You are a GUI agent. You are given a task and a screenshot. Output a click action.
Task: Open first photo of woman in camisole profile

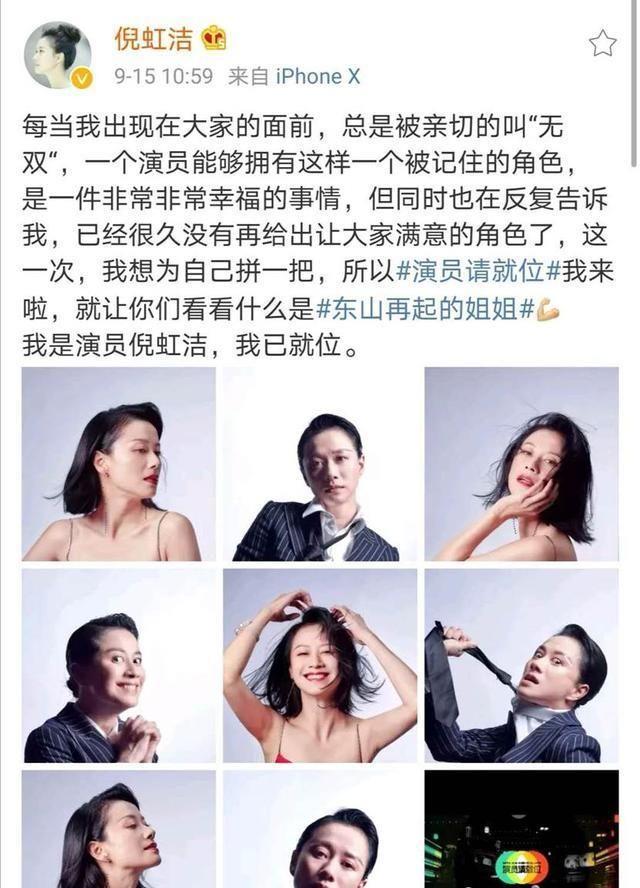pos(118,464)
